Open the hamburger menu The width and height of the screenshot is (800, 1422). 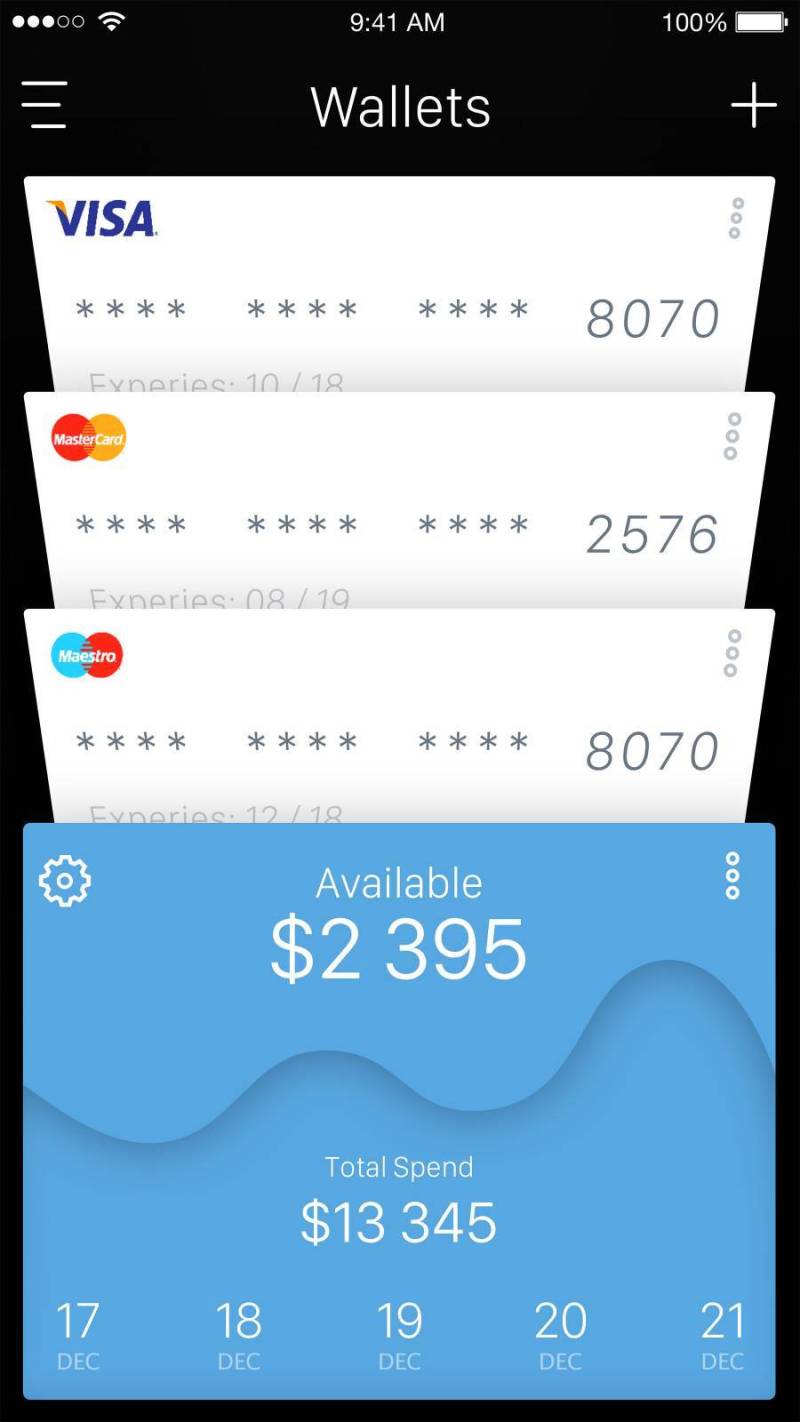(44, 105)
